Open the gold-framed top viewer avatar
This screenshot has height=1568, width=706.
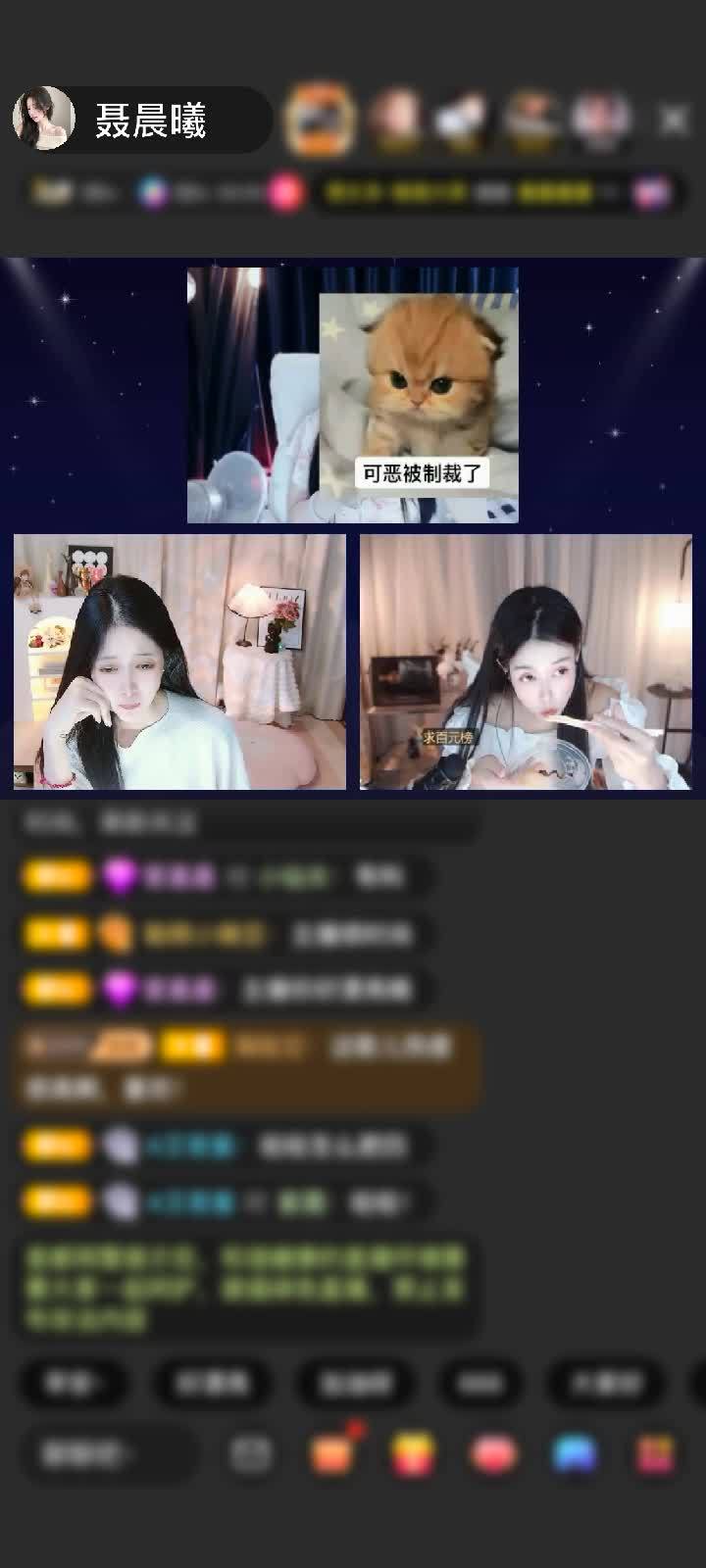coord(319,119)
